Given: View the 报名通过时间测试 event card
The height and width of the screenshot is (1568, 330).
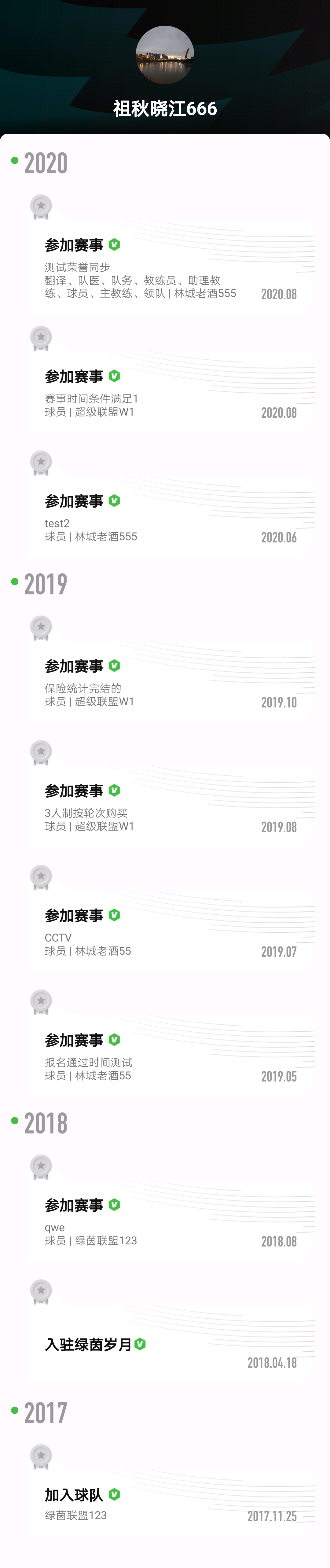Looking at the screenshot, I should [164, 1057].
